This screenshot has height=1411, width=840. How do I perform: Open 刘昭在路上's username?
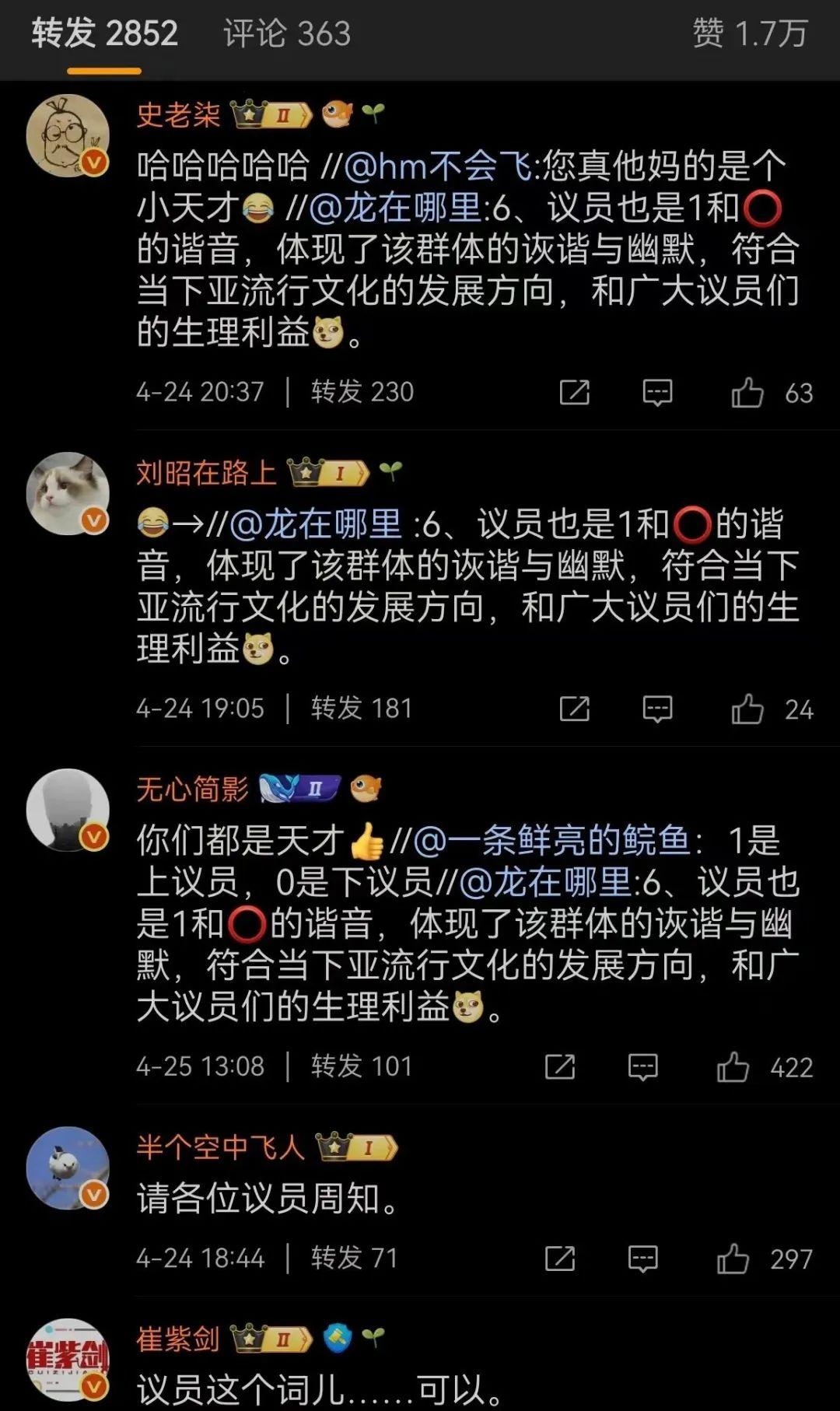point(206,472)
